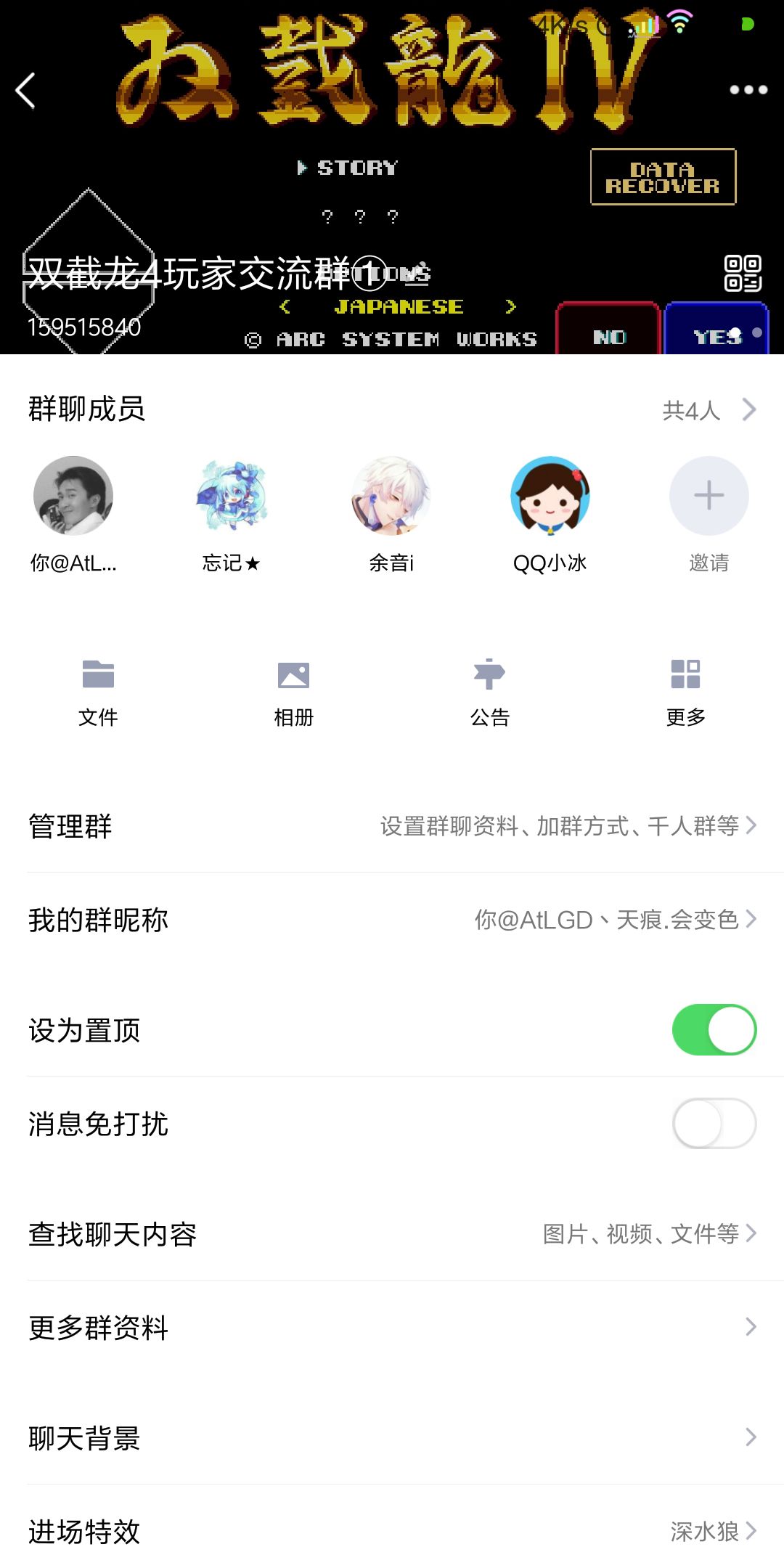Open 查找聊天内容 search entry
784x1568 pixels.
click(x=392, y=1233)
